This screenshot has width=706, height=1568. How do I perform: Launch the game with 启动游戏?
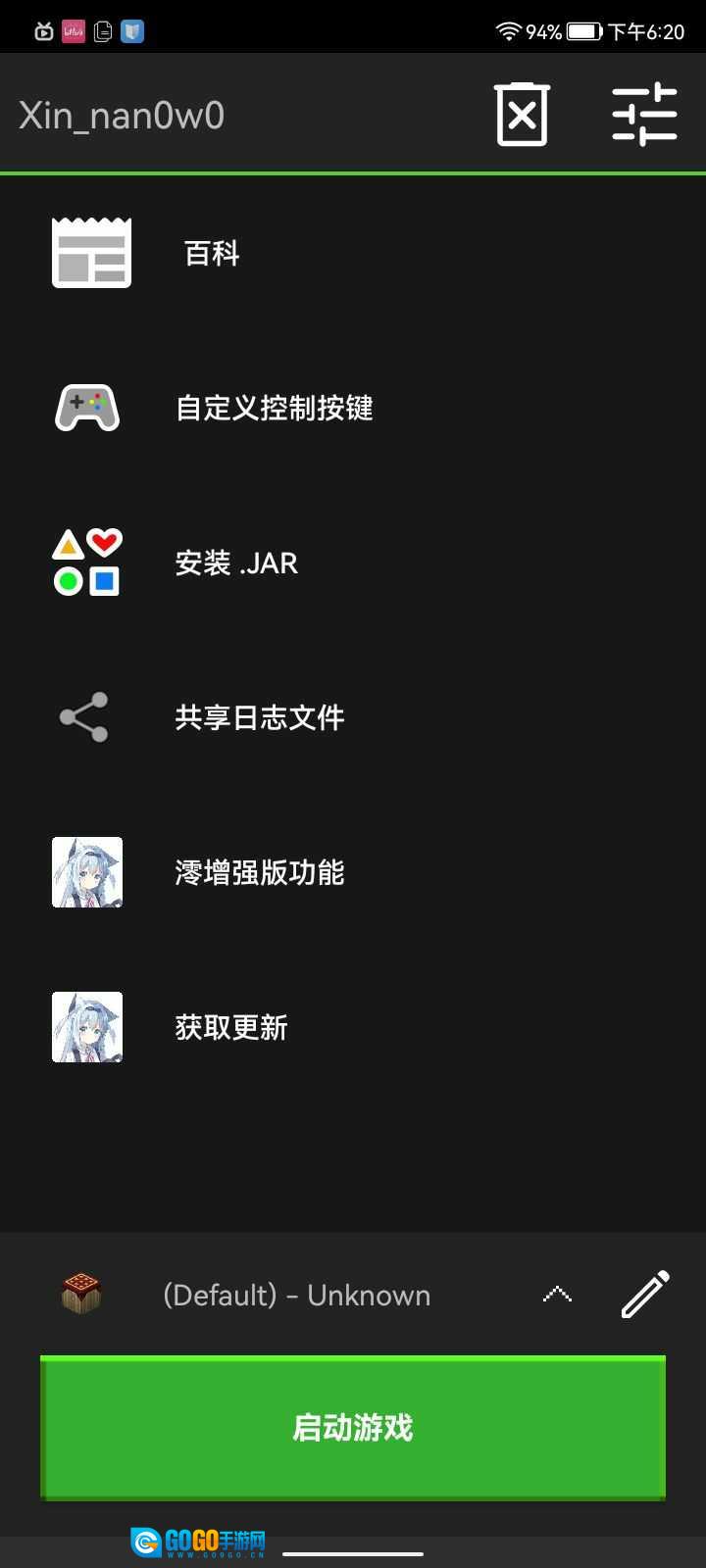(x=353, y=1427)
